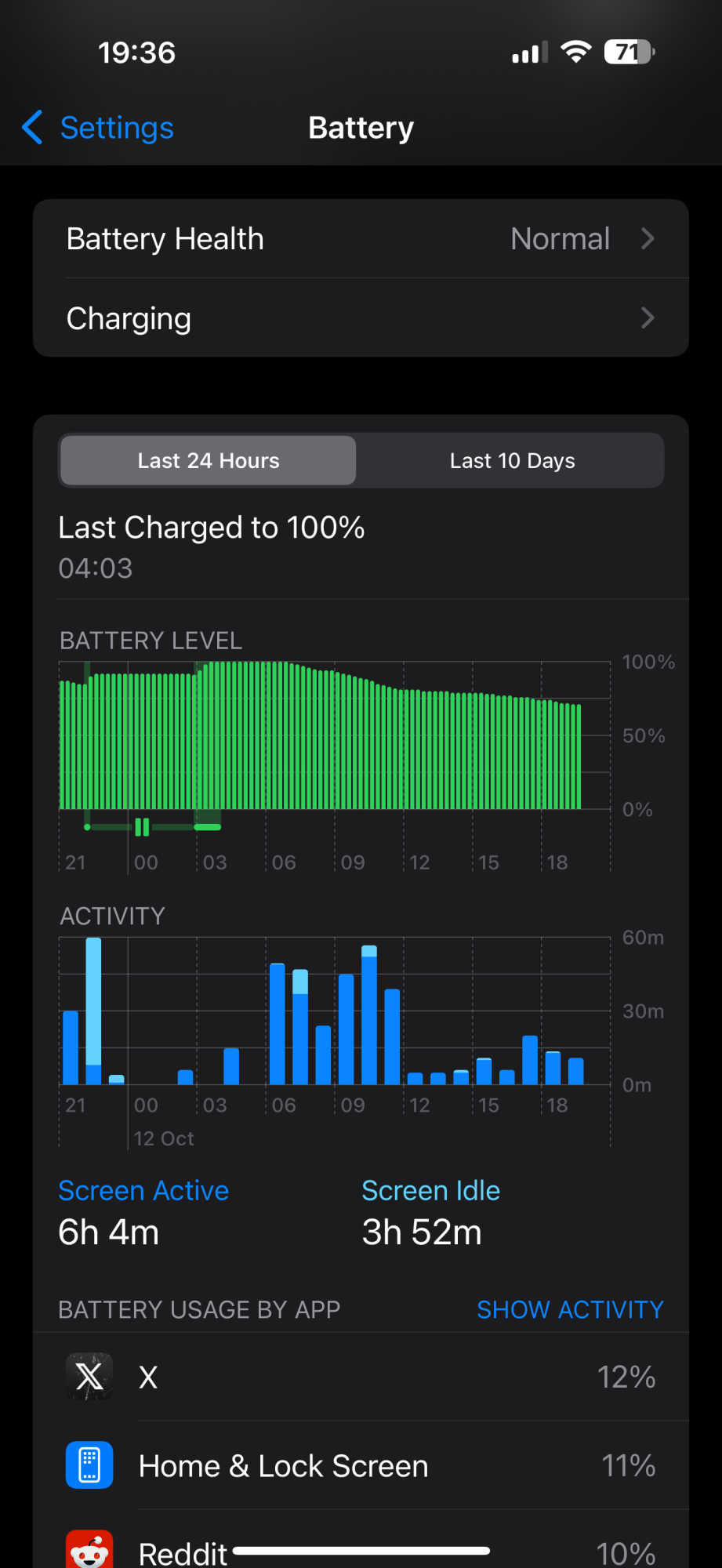Viewport: 722px width, 1568px height.
Task: Open Battery Health details
Action: point(361,238)
